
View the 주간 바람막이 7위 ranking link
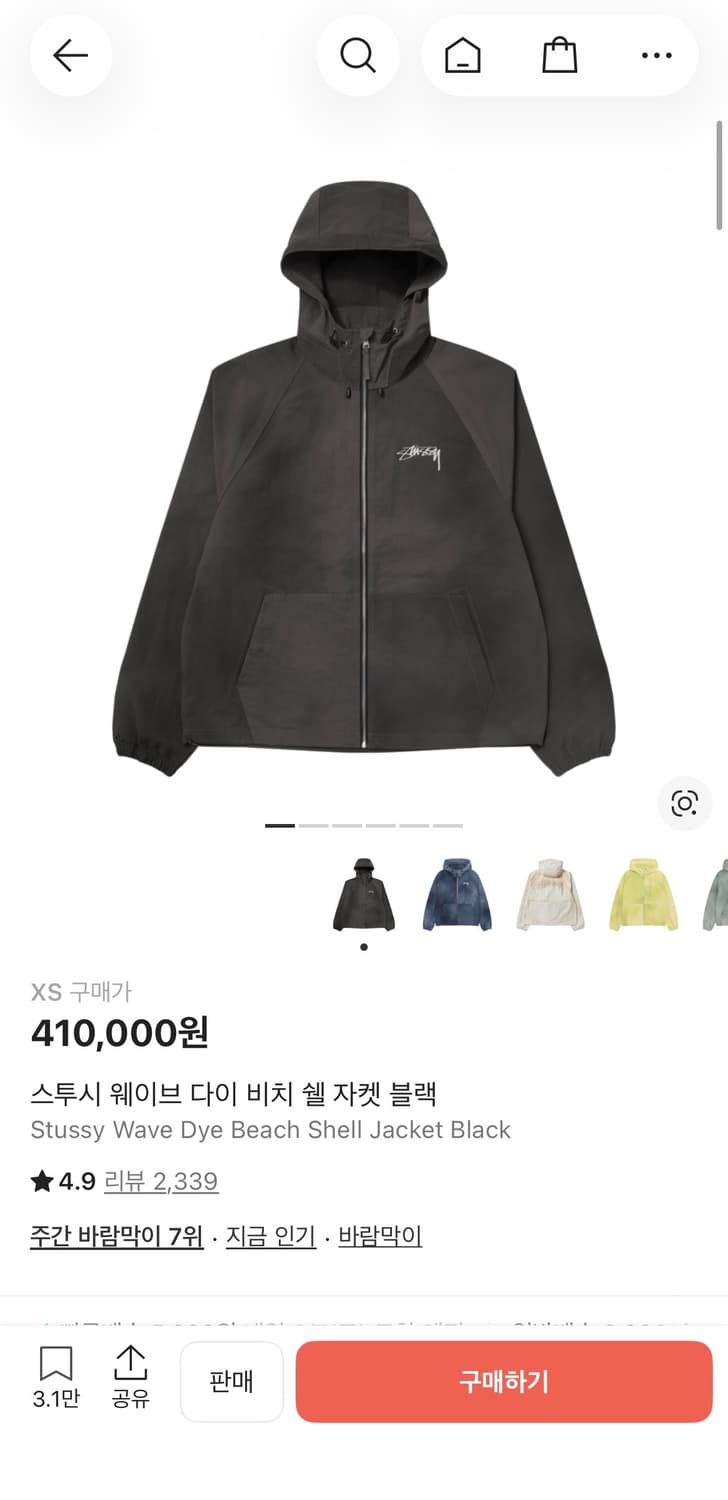coord(115,1236)
